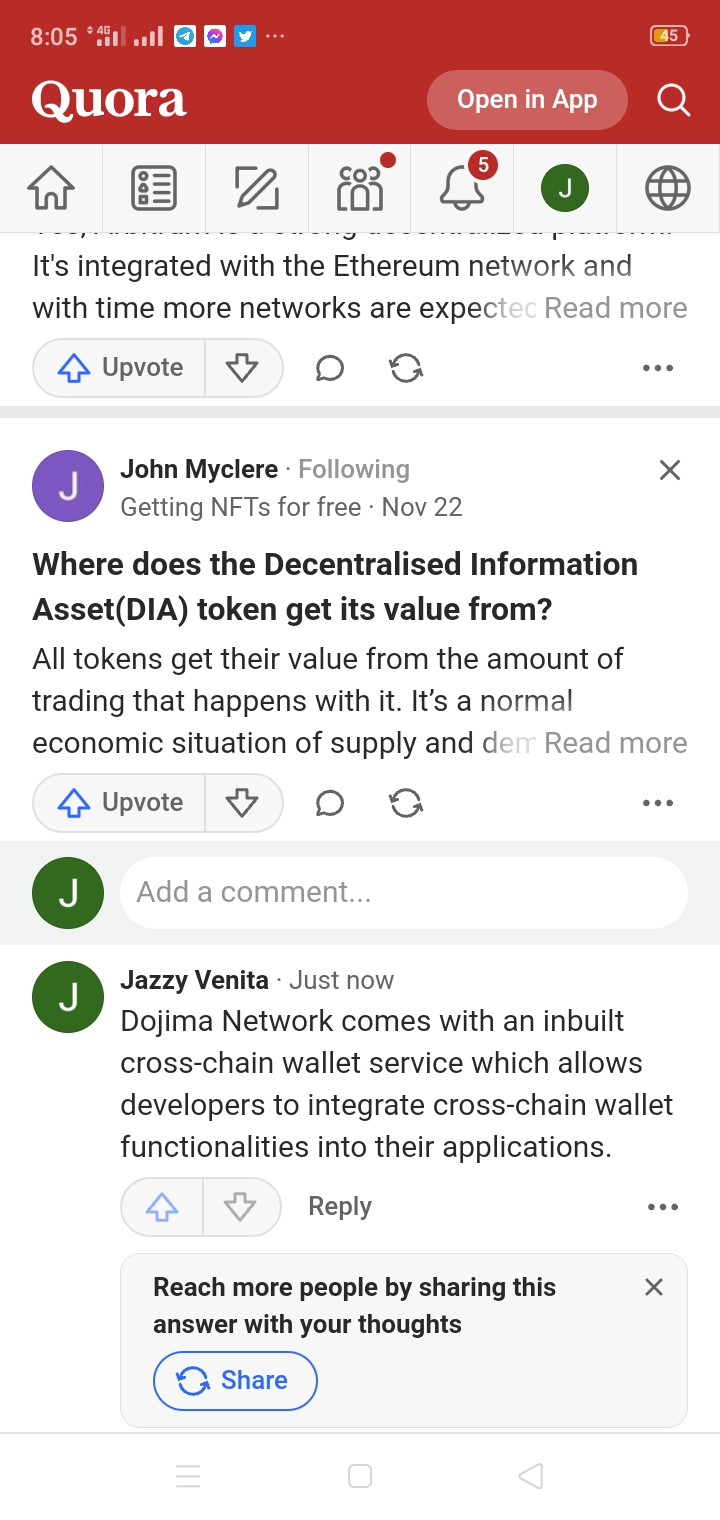This screenshot has width=720, height=1520.
Task: Dismiss John Myclere's answer from feed
Action: (670, 470)
